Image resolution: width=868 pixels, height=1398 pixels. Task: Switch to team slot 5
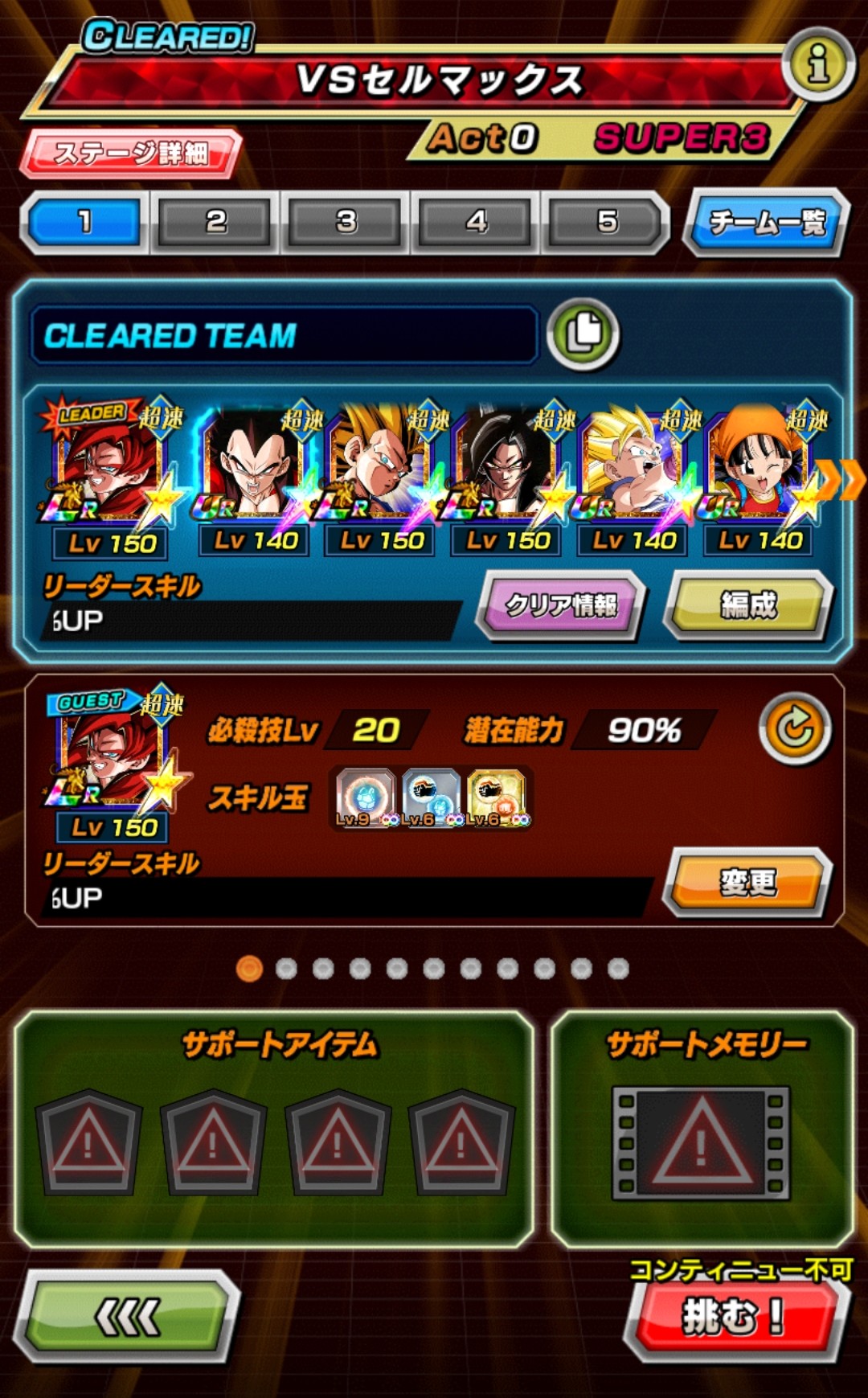(607, 222)
